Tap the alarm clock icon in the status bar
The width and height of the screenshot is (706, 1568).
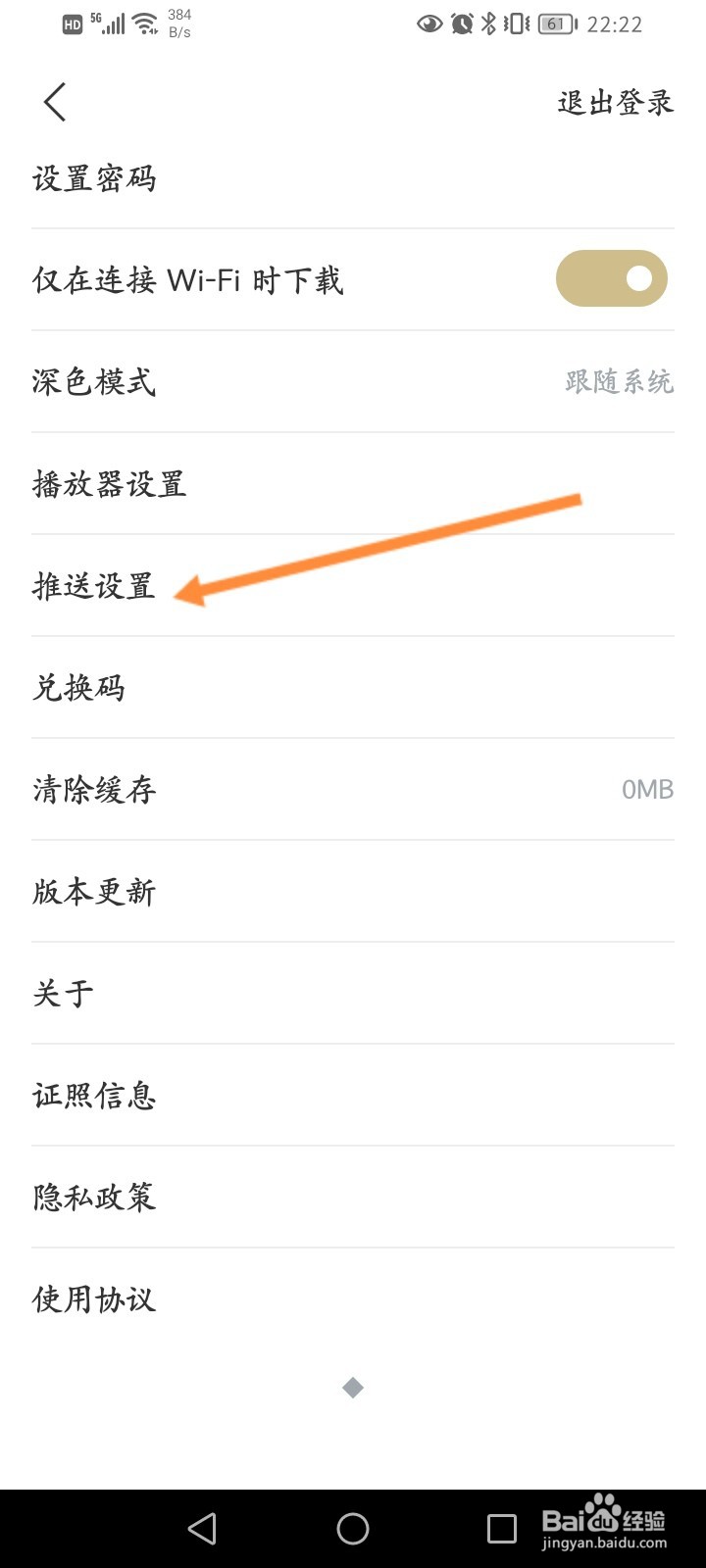tap(459, 24)
